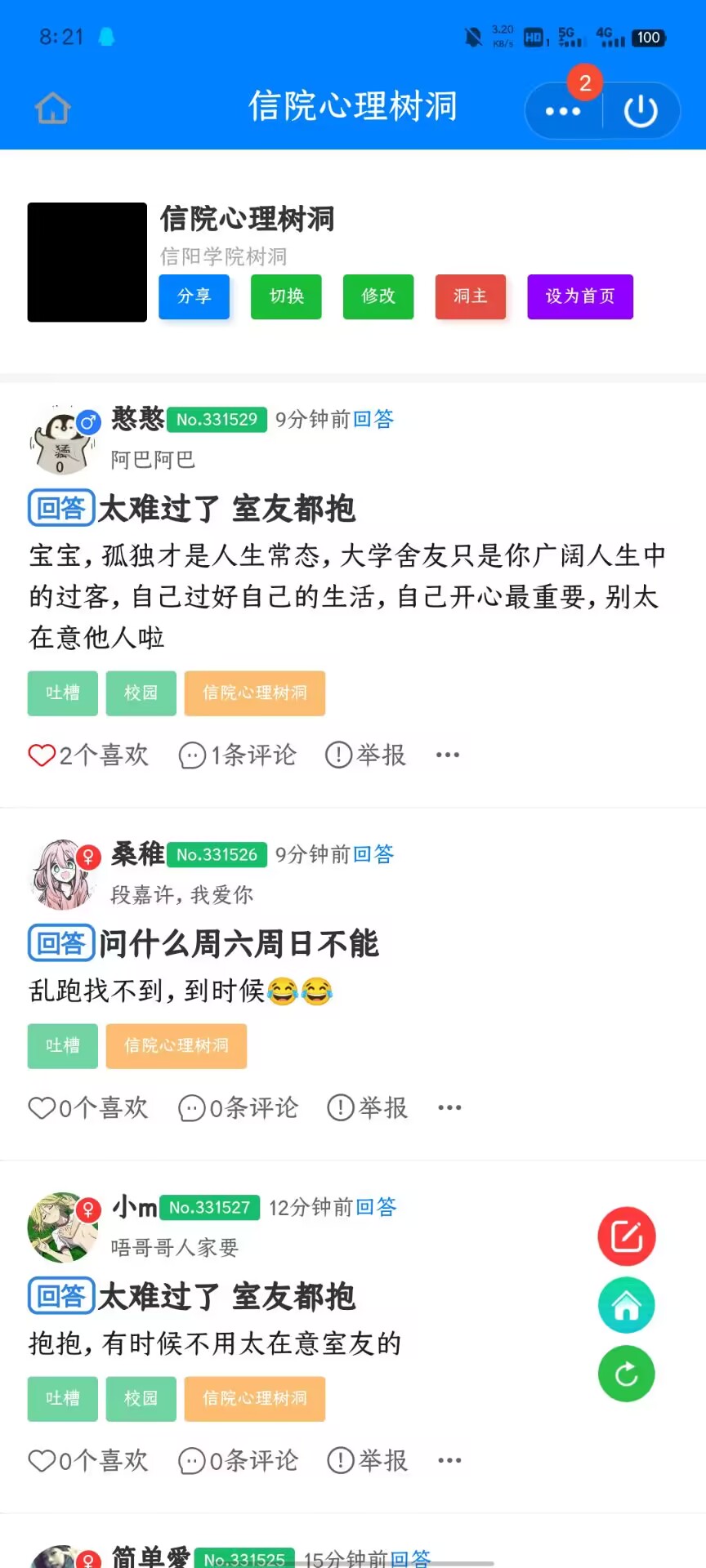This screenshot has height=1568, width=706.
Task: Tap the home icon in the header
Action: point(53,109)
